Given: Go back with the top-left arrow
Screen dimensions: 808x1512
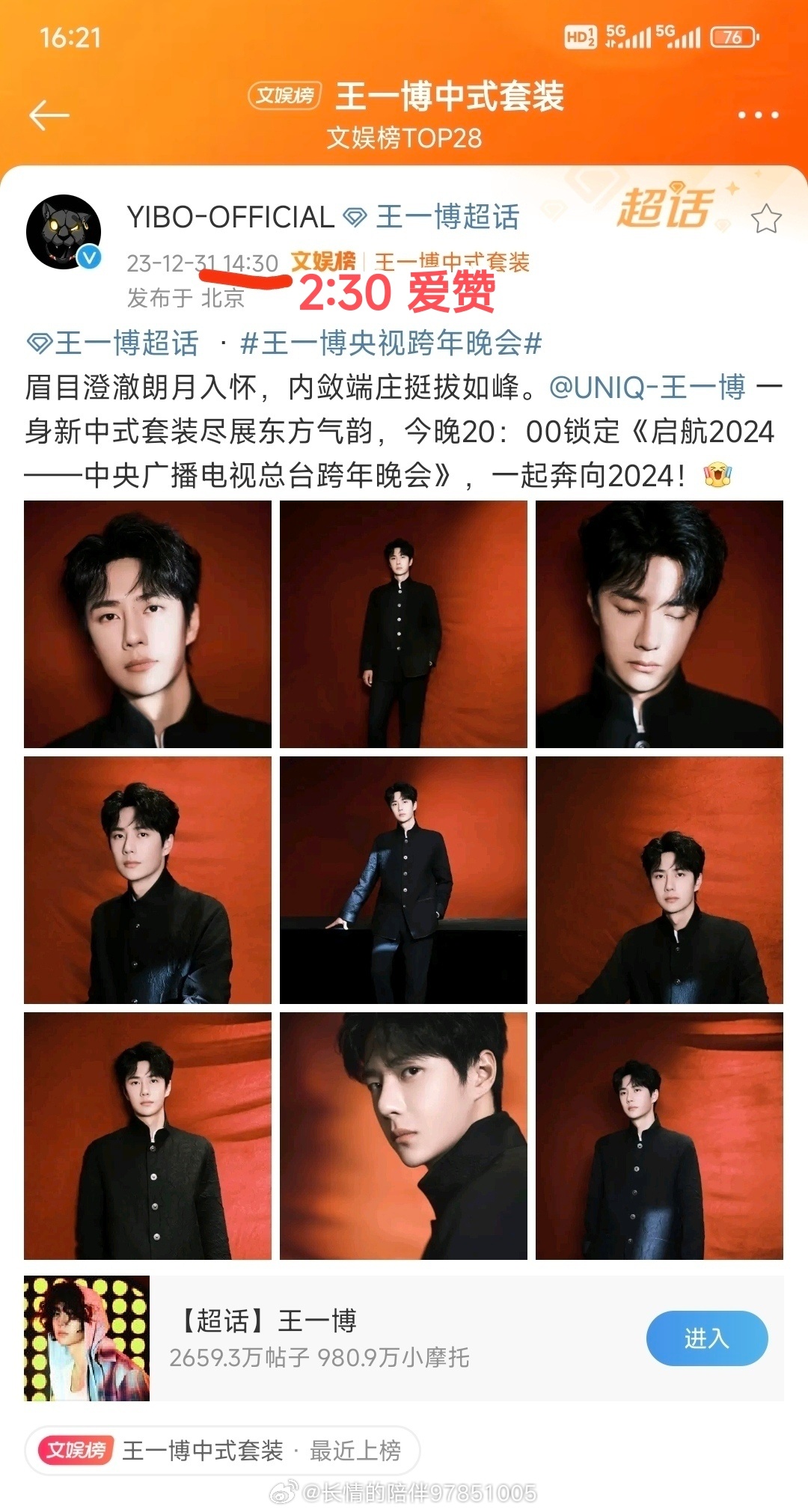Looking at the screenshot, I should pyautogui.click(x=49, y=114).
